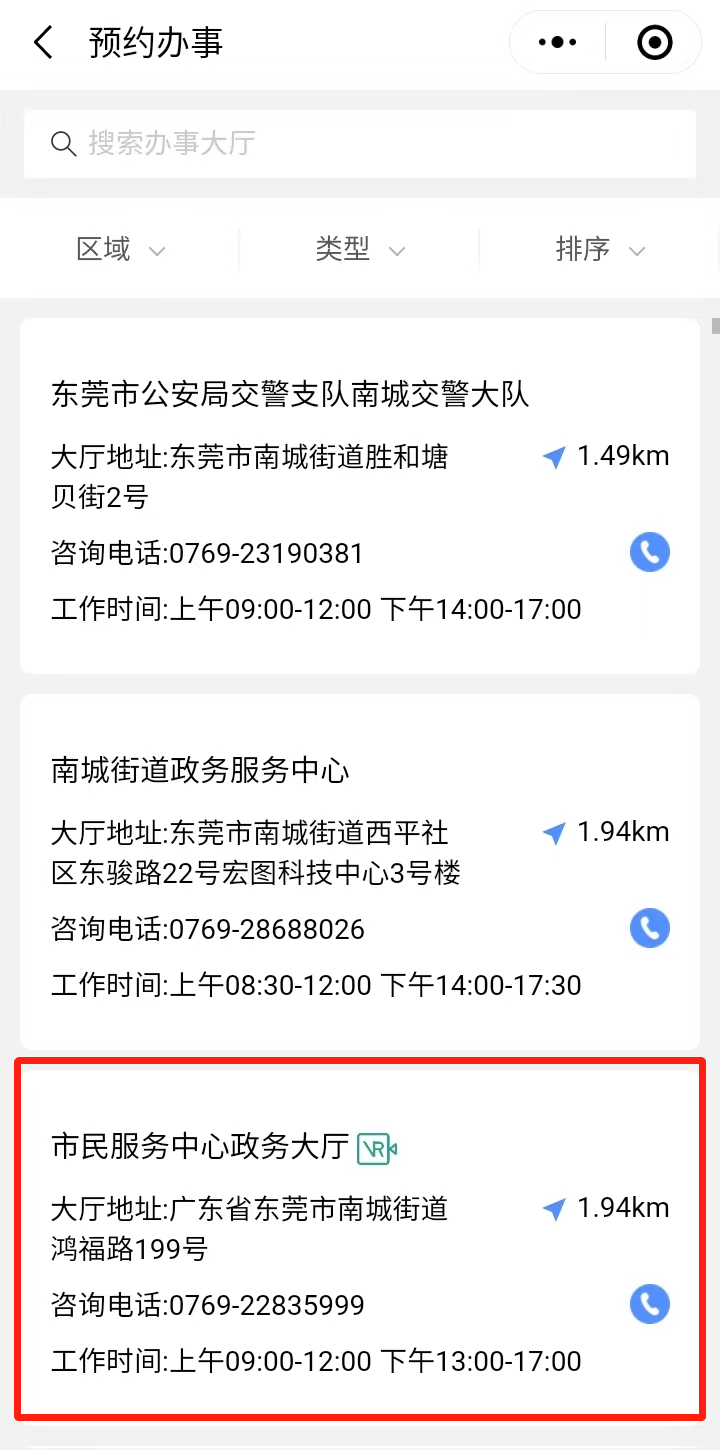View VR tour of 市民服务中心政务大厅
Viewport: 720px width, 1450px height.
(378, 1148)
